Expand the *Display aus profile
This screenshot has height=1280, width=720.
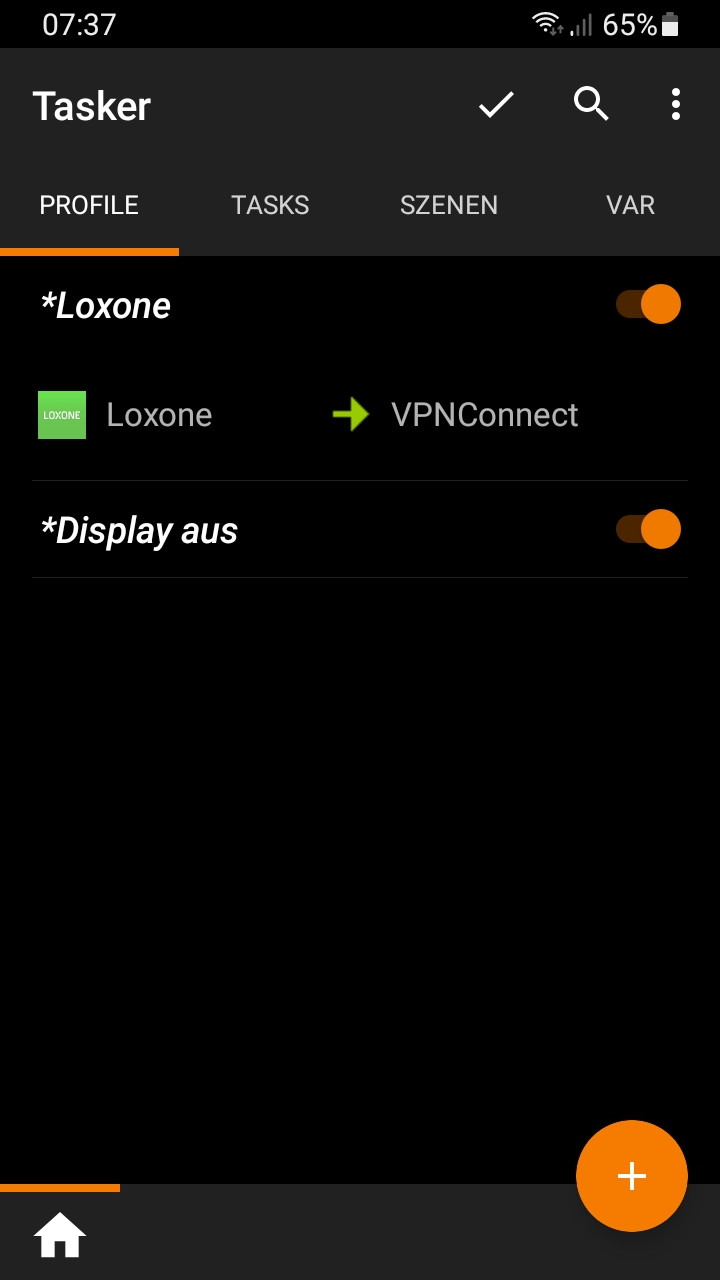(x=139, y=531)
